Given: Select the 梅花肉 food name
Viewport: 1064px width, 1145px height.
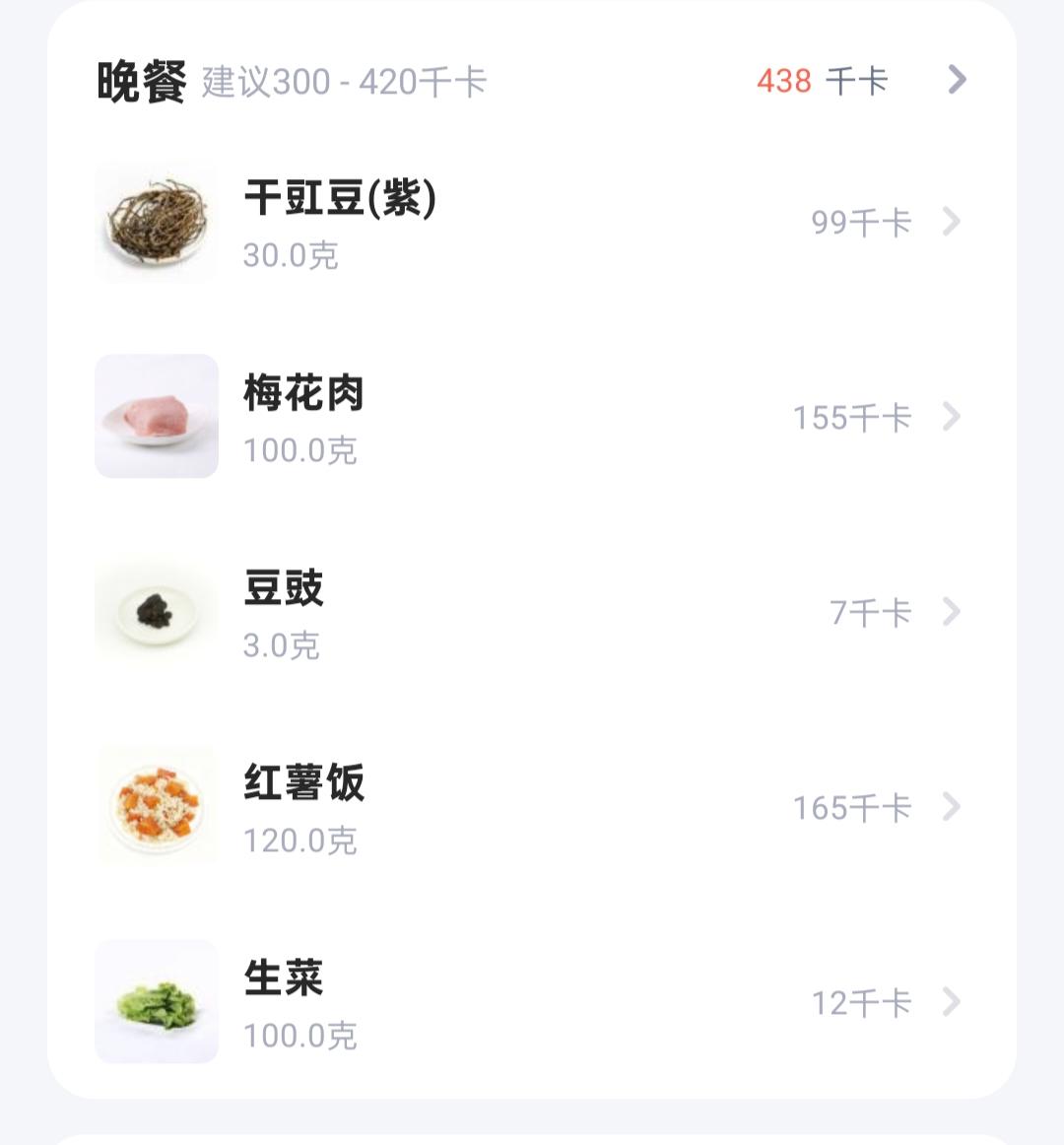Looking at the screenshot, I should pyautogui.click(x=302, y=393).
